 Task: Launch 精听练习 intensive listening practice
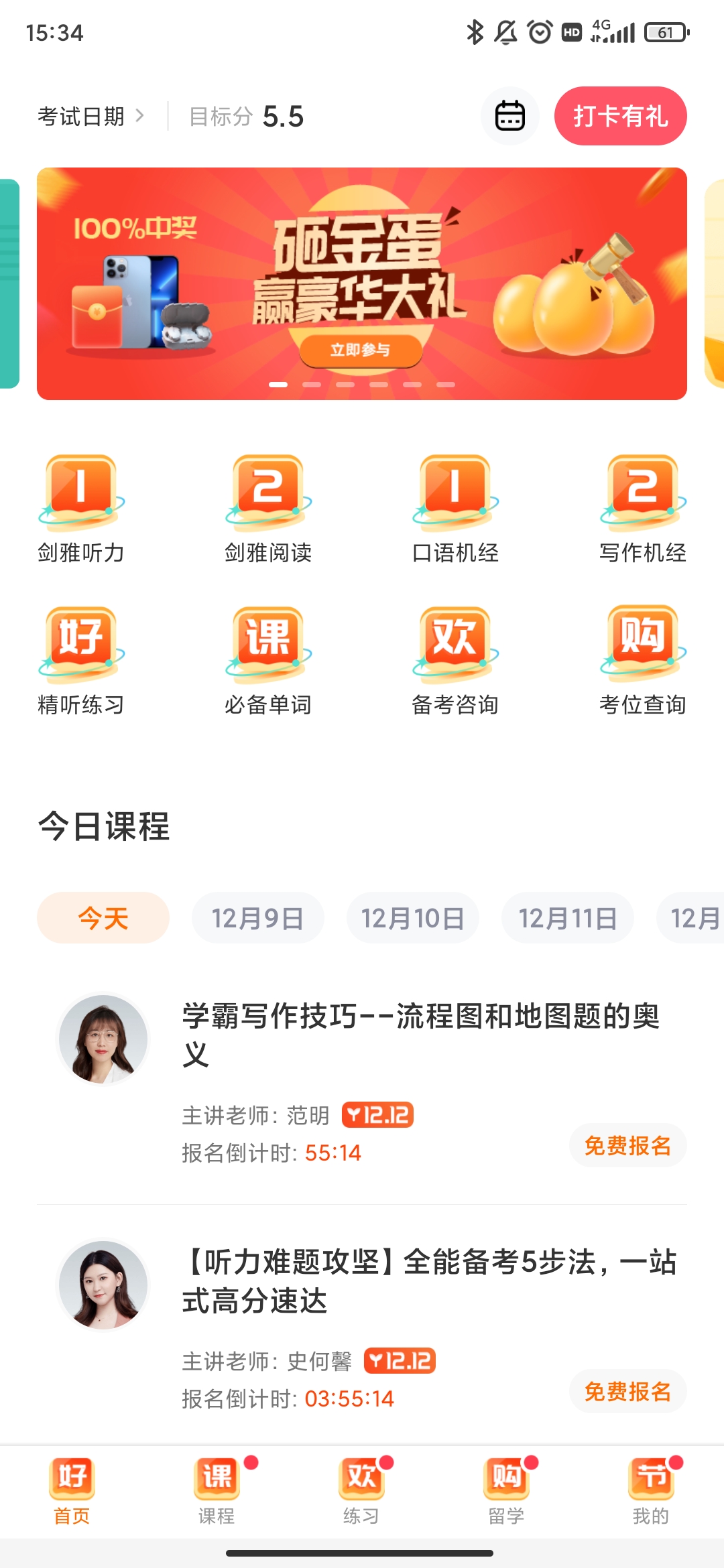[x=79, y=653]
